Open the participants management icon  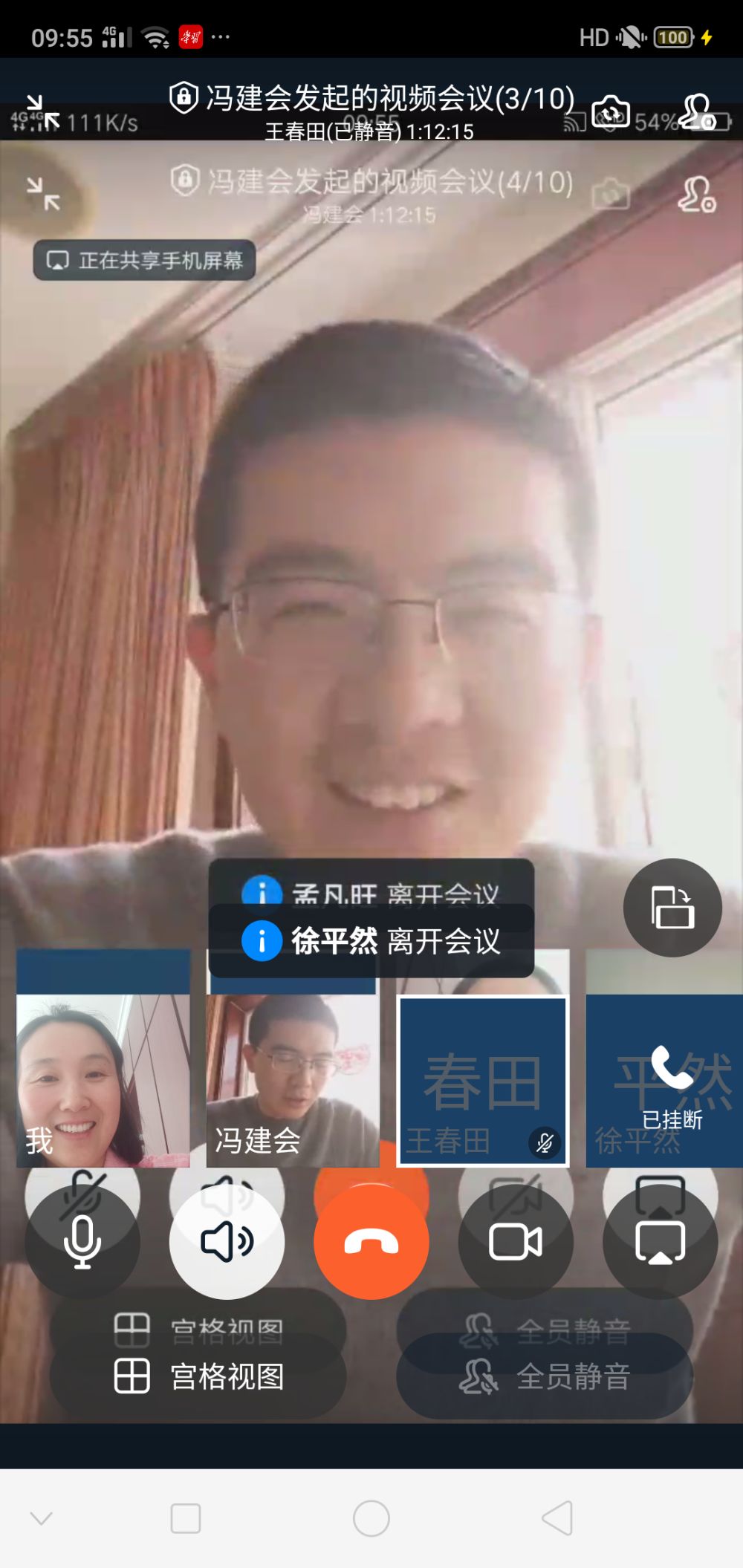coord(697,112)
